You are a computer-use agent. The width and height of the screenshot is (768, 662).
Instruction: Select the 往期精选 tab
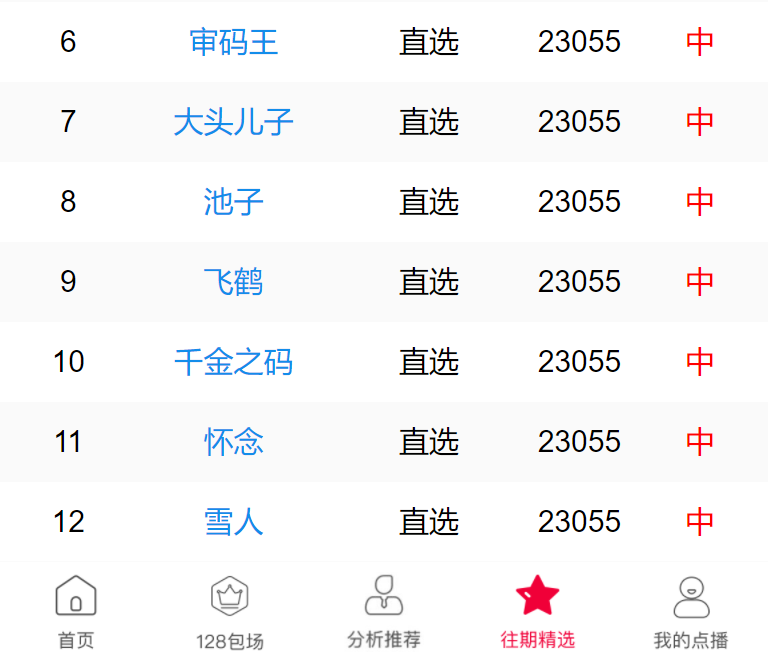pos(538,611)
